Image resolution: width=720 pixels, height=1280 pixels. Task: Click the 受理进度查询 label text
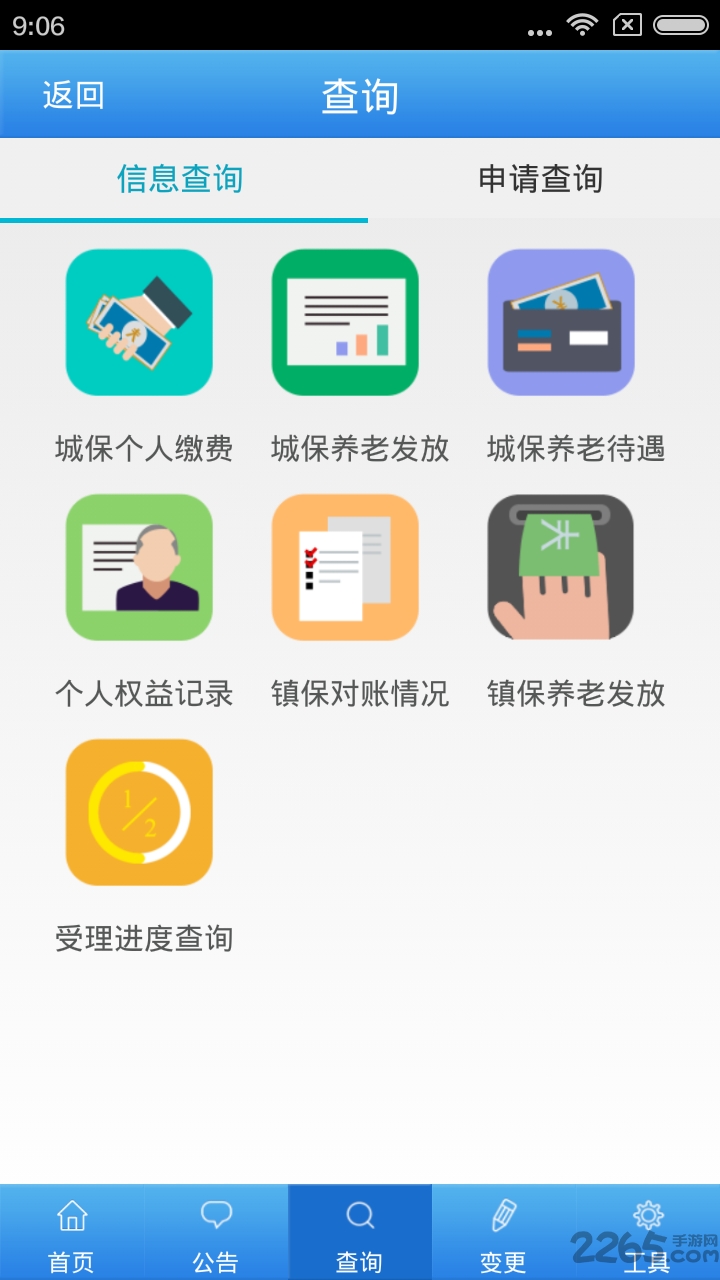pyautogui.click(x=145, y=939)
